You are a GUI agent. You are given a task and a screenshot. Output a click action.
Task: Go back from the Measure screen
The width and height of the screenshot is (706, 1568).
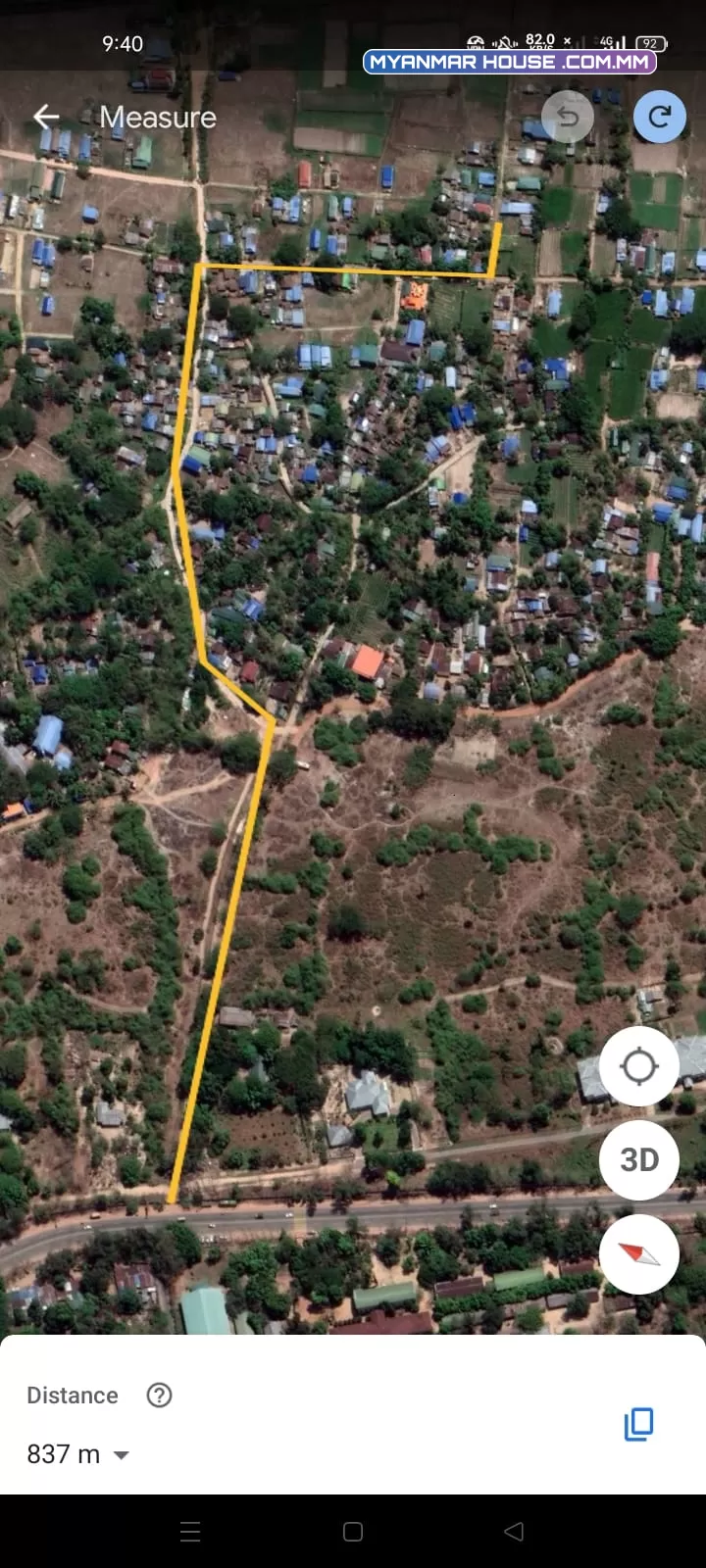46,117
